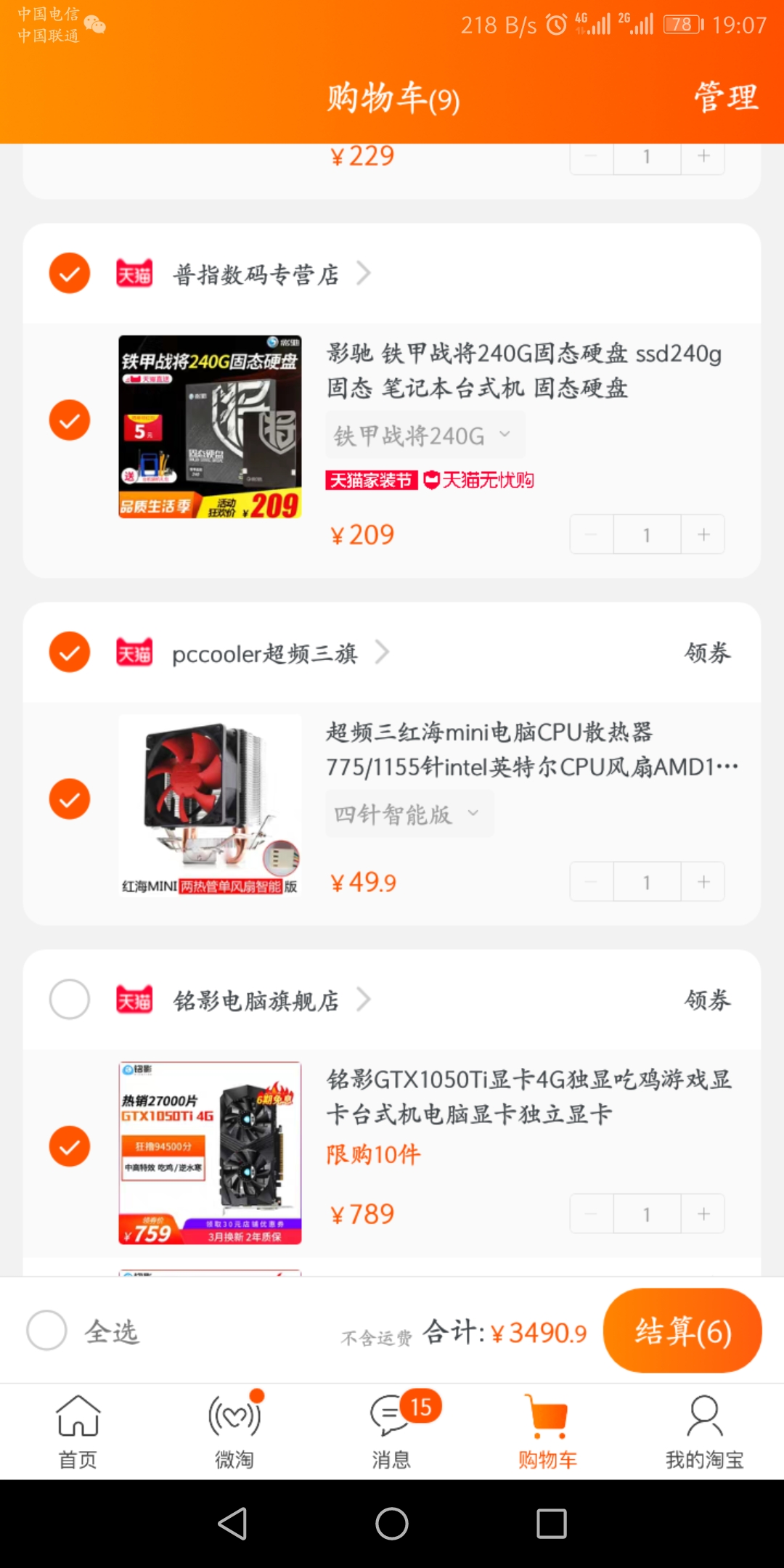Check the 全选 select-all checkbox
784x1568 pixels.
coord(47,1331)
